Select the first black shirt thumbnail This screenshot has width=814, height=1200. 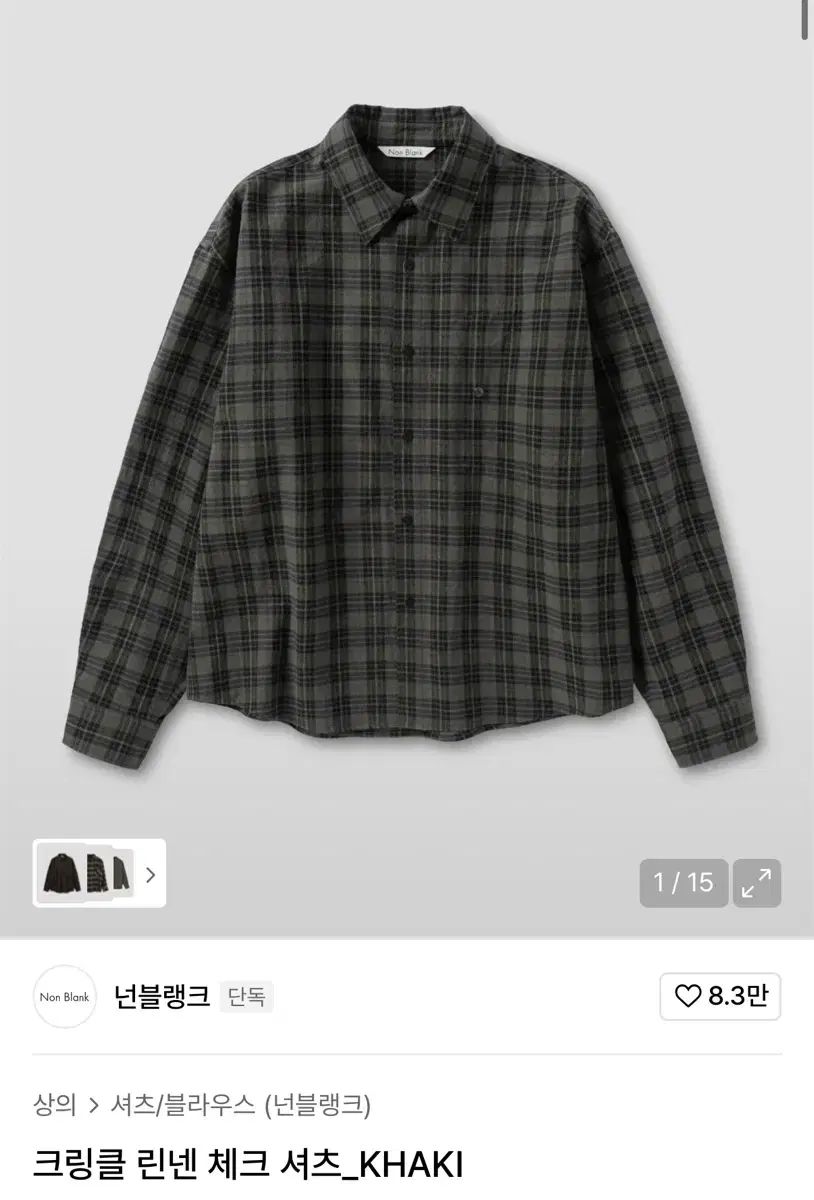pyautogui.click(x=62, y=875)
